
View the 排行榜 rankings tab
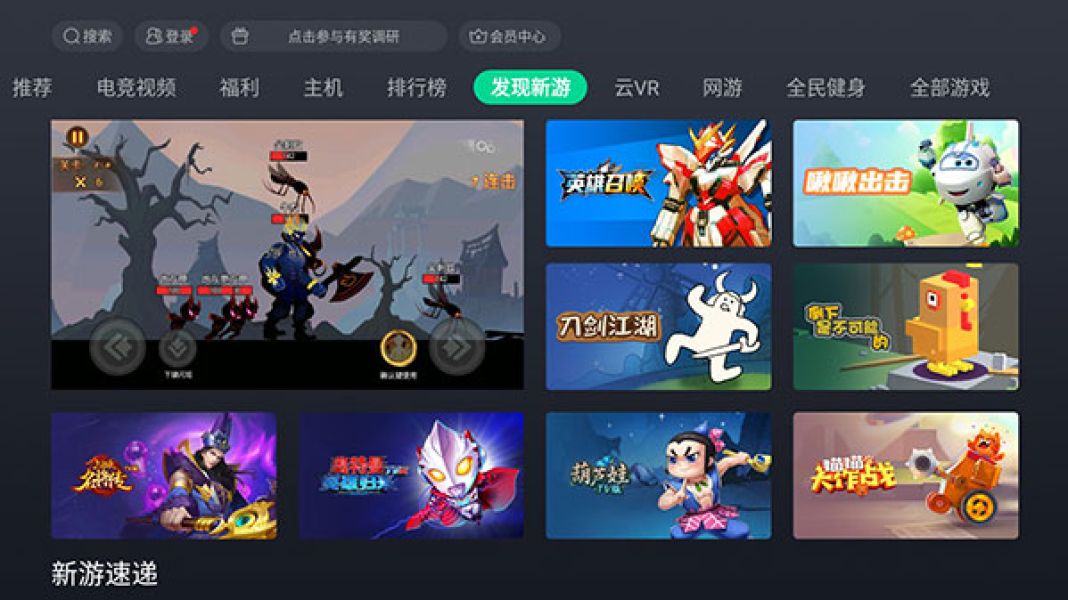point(416,88)
